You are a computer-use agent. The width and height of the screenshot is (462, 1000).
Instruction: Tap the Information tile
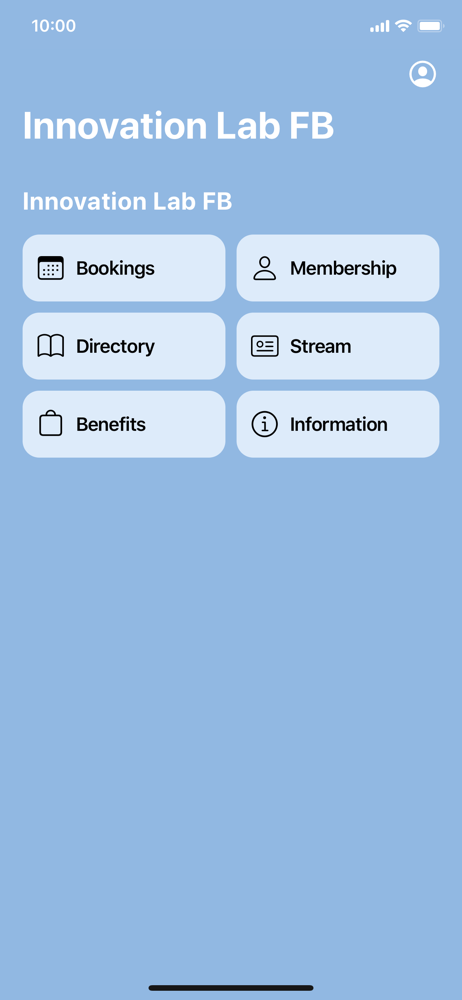coord(338,424)
